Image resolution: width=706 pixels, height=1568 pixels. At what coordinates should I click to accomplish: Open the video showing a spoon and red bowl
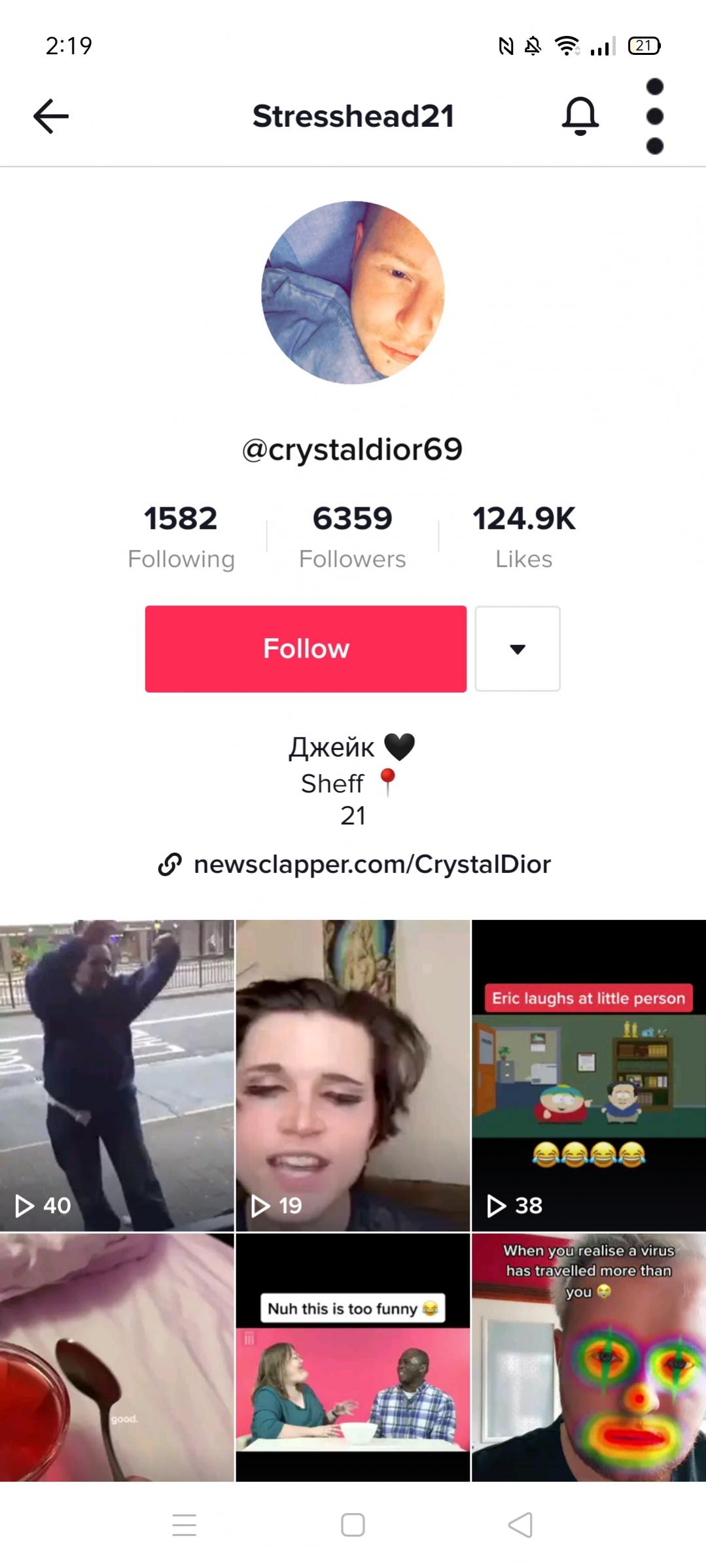coord(116,1357)
